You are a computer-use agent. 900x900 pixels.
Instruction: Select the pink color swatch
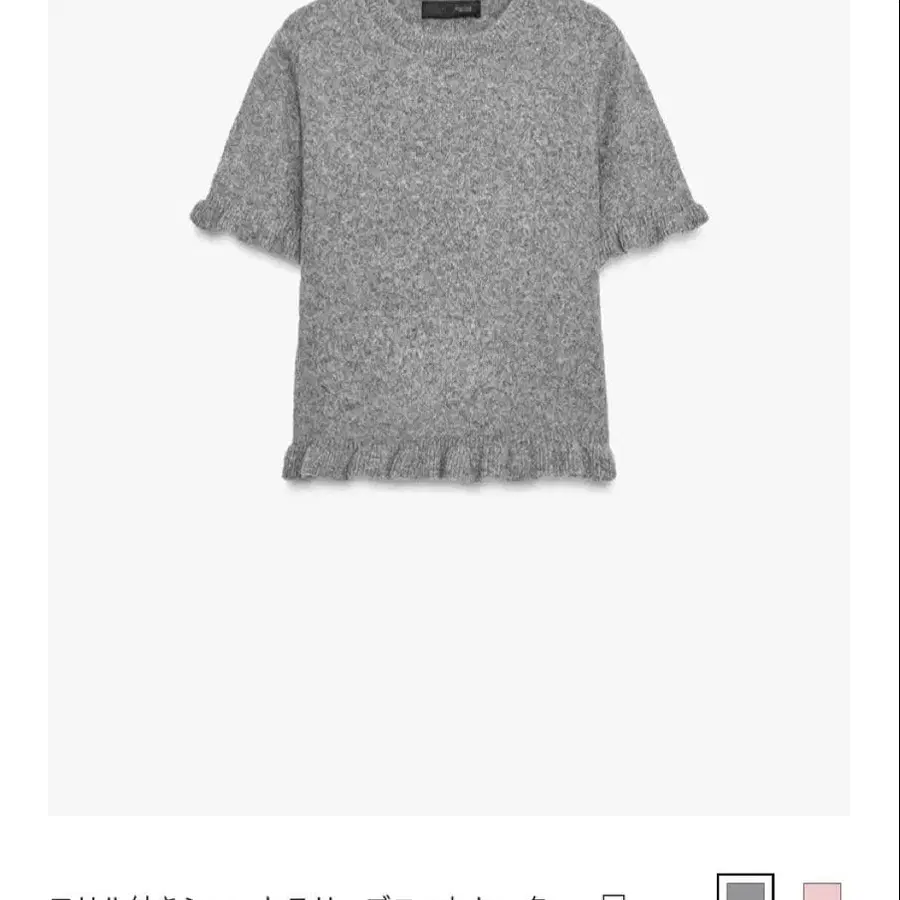click(x=822, y=890)
